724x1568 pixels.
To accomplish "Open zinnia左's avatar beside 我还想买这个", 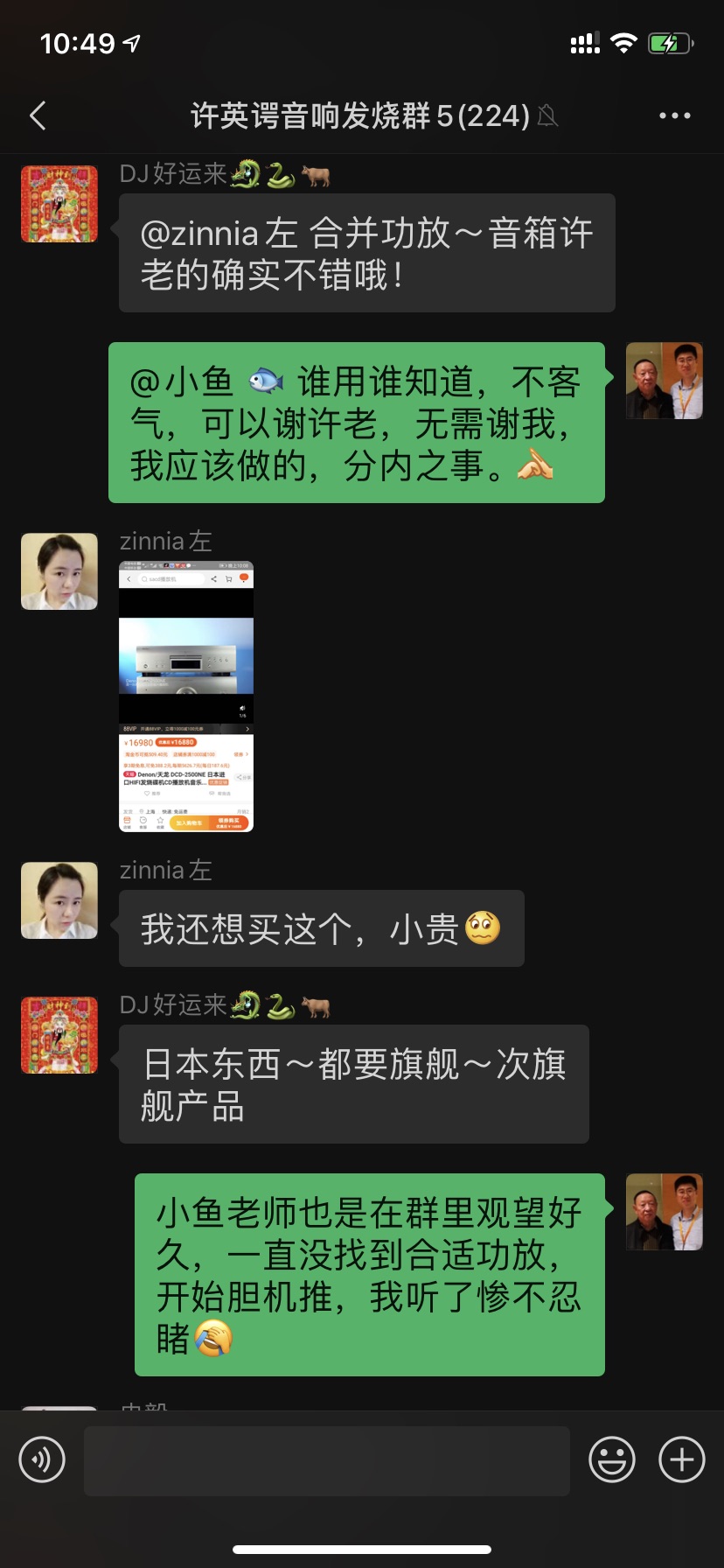I will pyautogui.click(x=59, y=900).
